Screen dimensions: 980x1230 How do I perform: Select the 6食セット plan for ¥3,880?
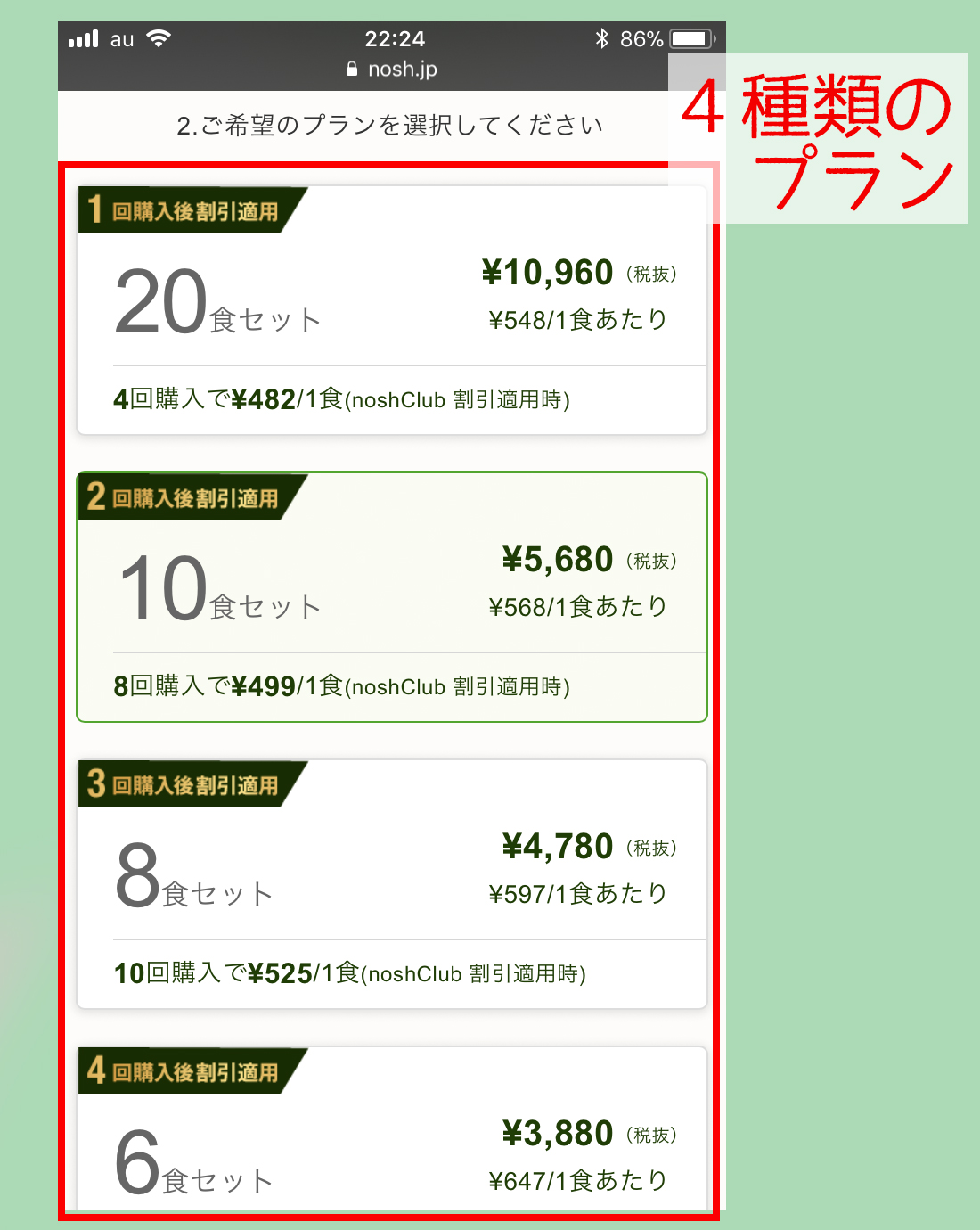coord(392,1150)
